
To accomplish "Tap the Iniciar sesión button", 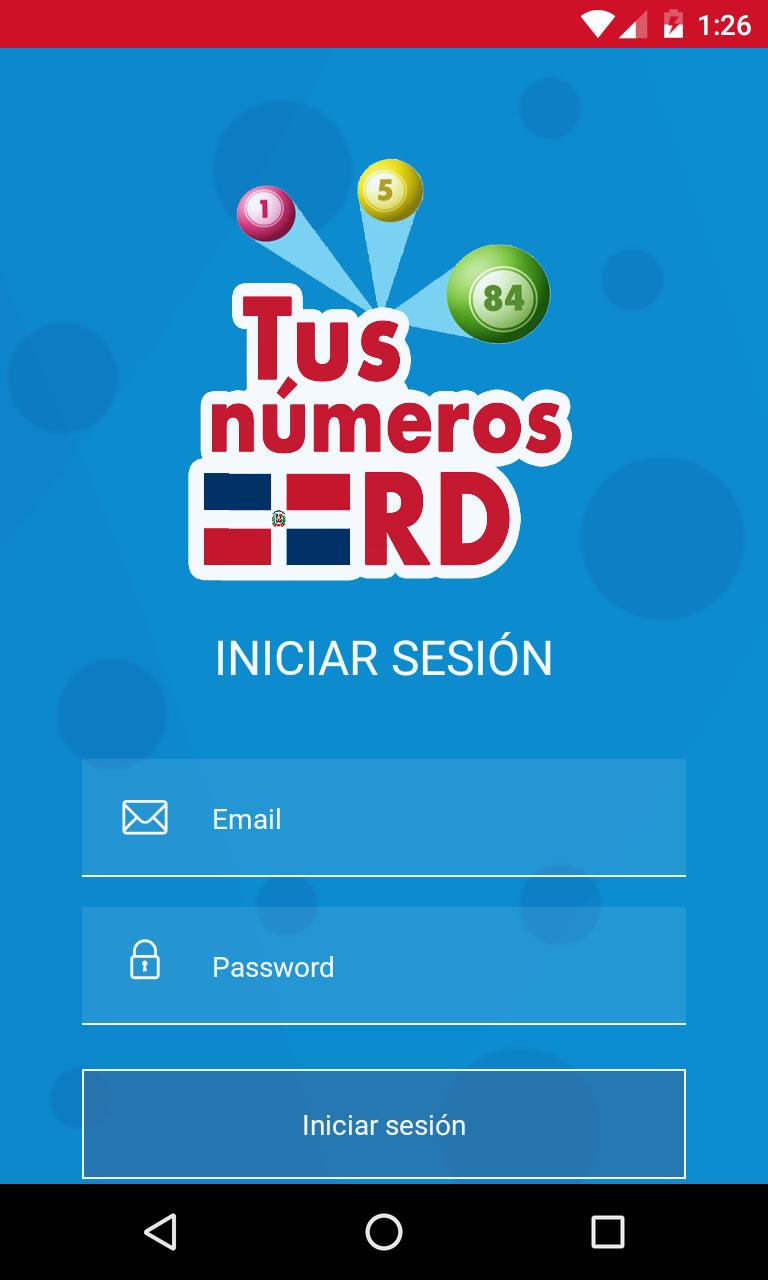I will coord(384,1125).
